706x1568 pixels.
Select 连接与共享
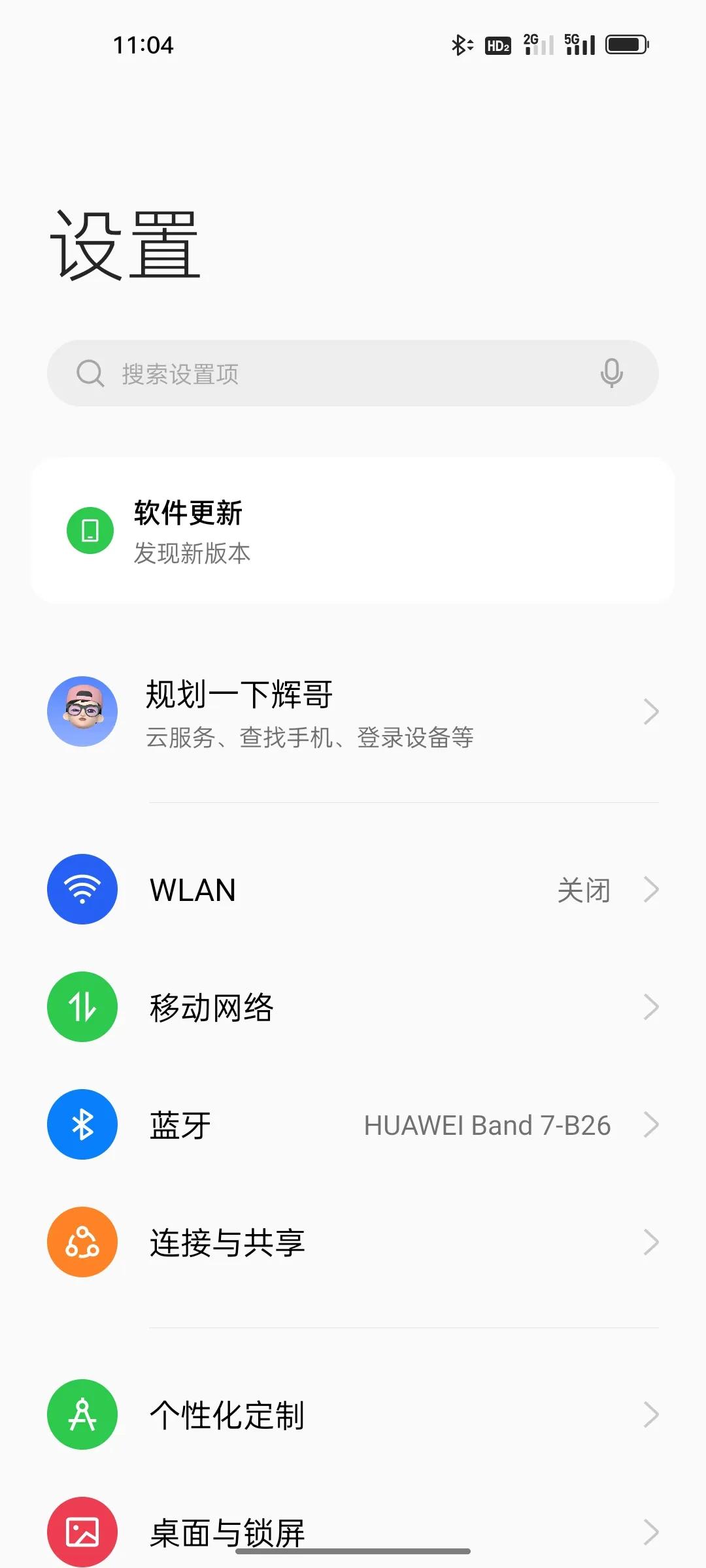[x=353, y=1243]
